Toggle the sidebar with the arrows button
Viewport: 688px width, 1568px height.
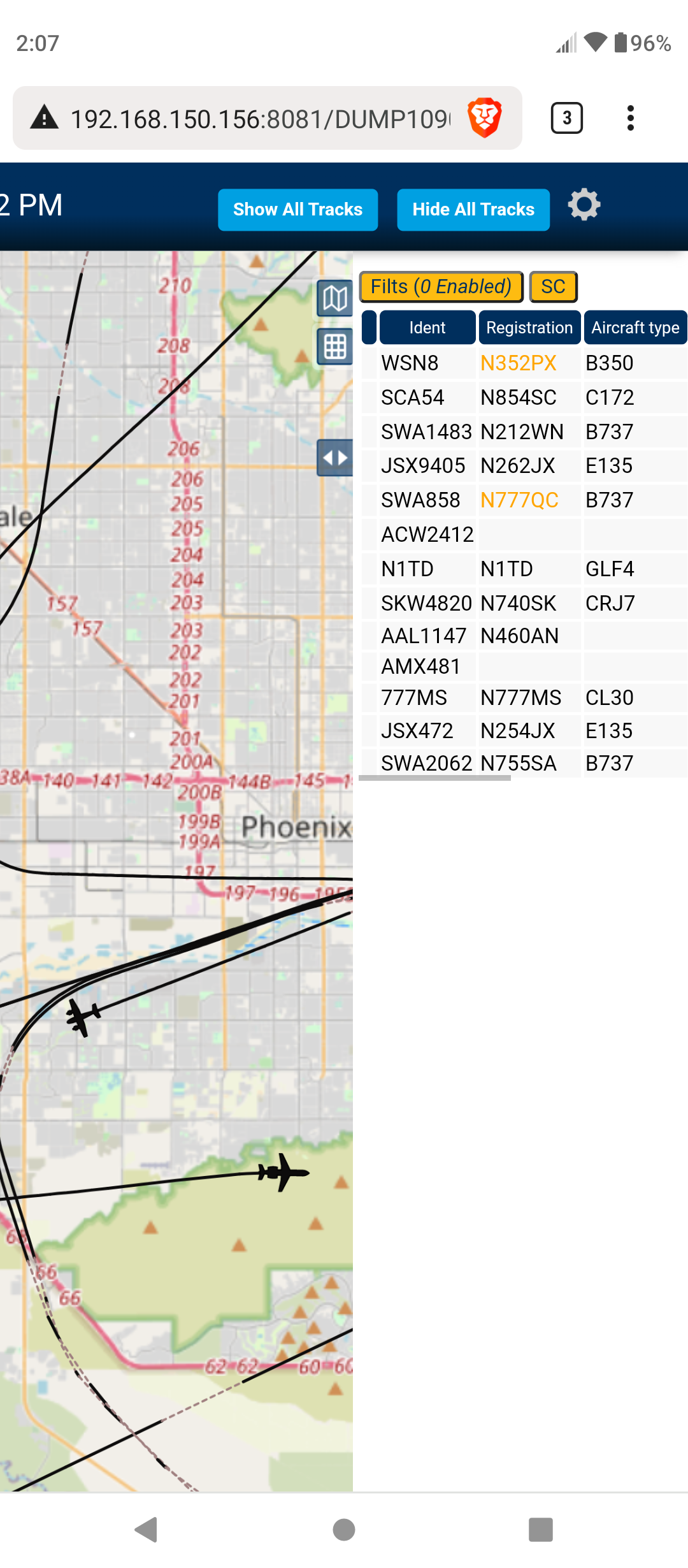pyautogui.click(x=335, y=458)
